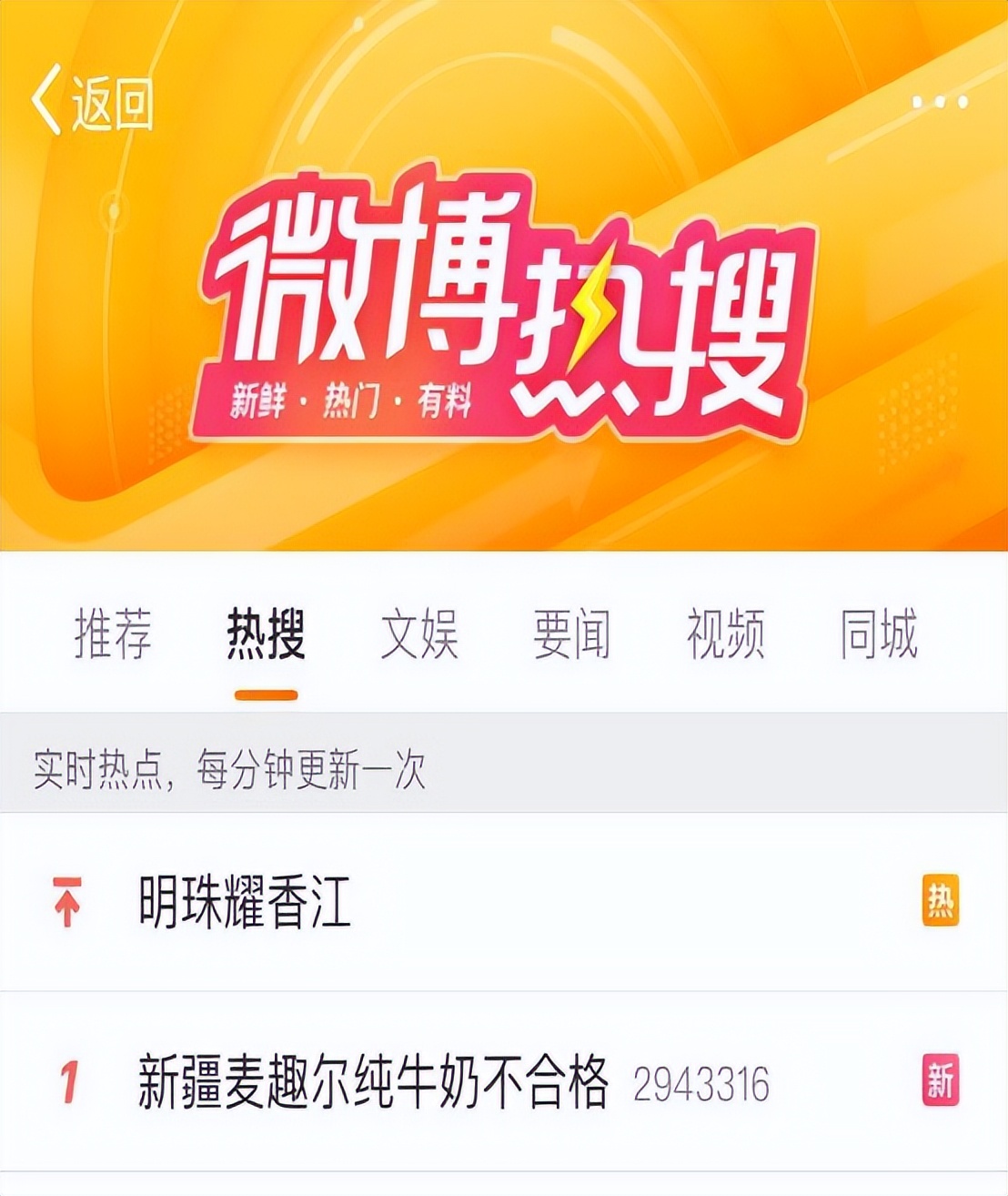Open the 同城 tab
This screenshot has width=1008, height=1196.
point(878,633)
